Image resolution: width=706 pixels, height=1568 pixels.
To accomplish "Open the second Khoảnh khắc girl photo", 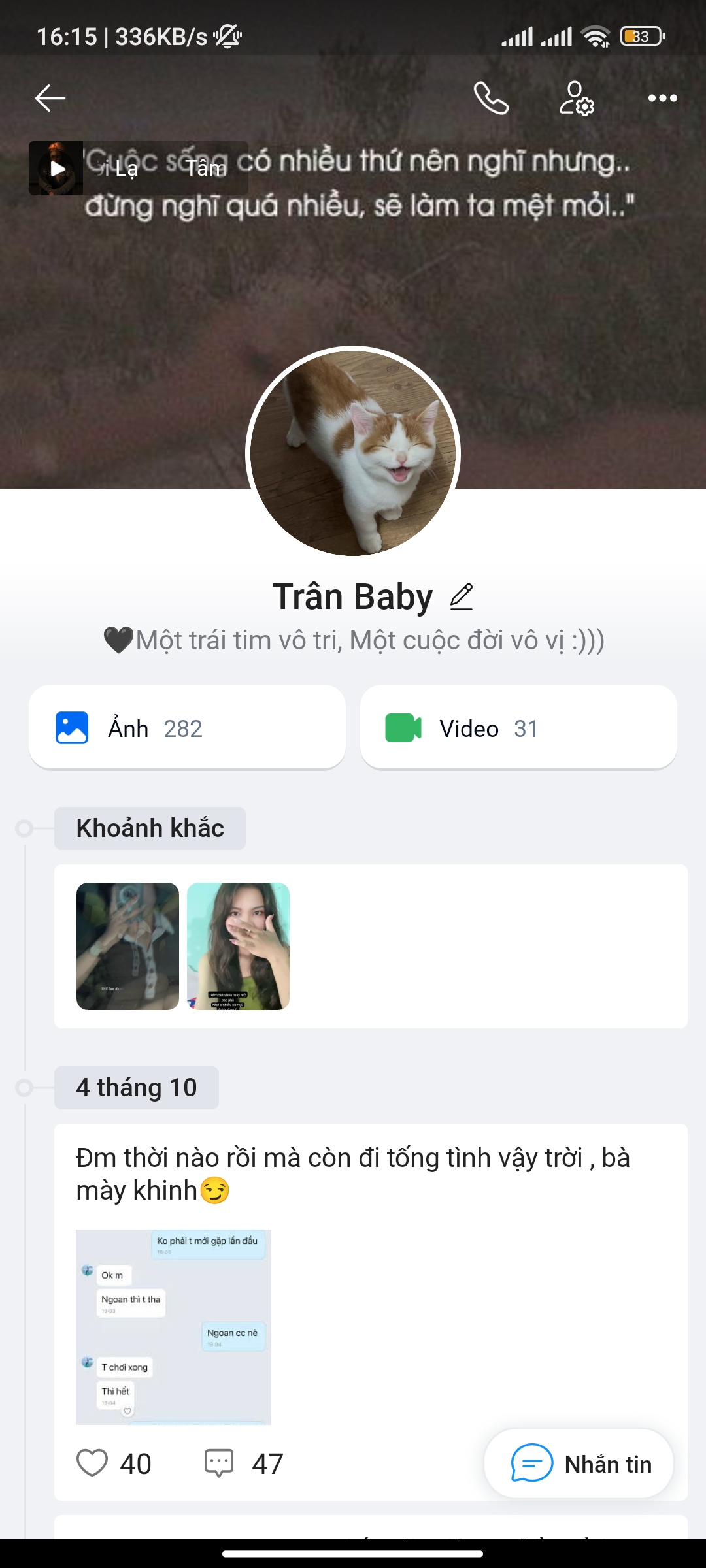I will (238, 946).
